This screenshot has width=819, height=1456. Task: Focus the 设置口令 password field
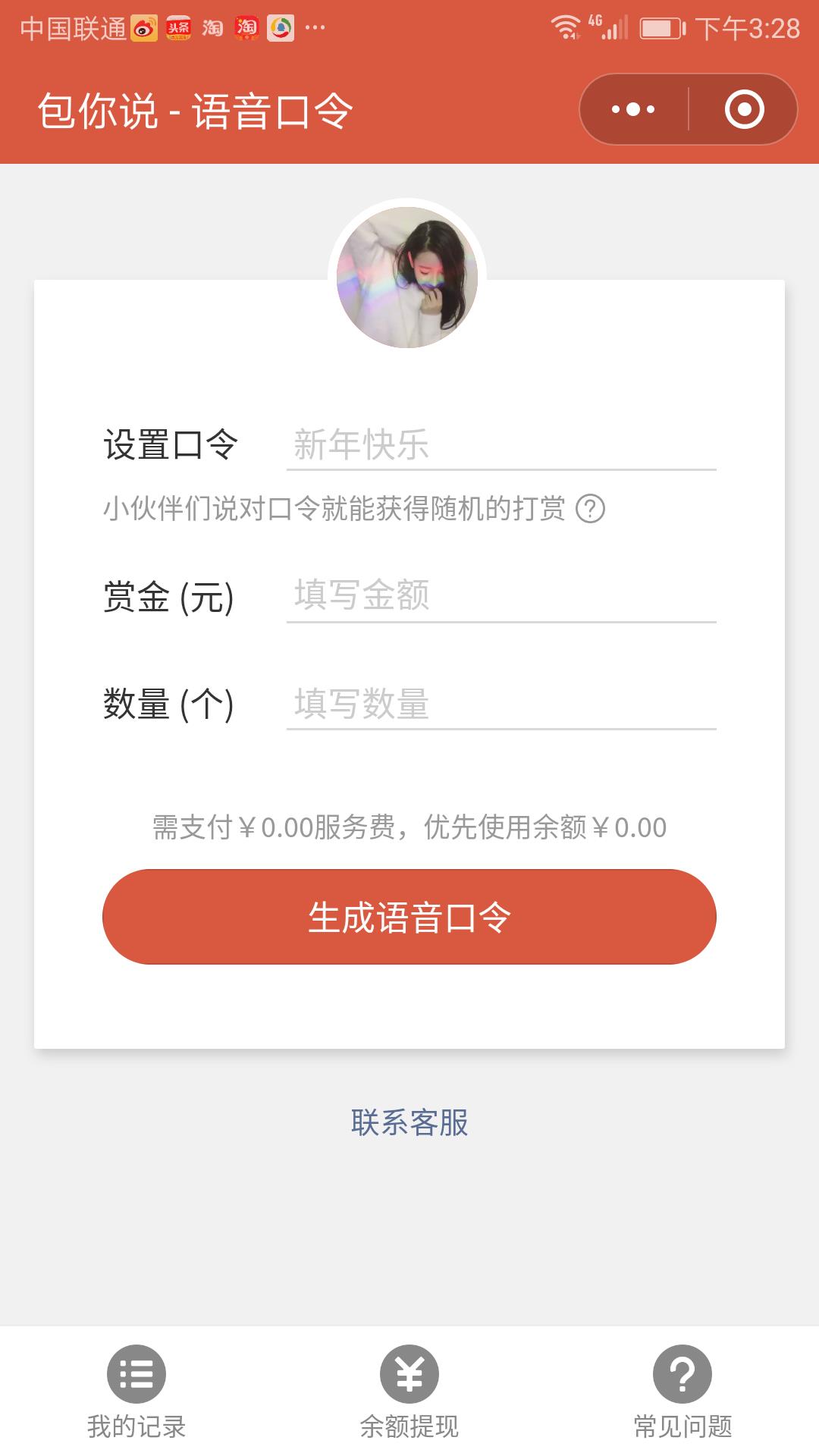500,445
